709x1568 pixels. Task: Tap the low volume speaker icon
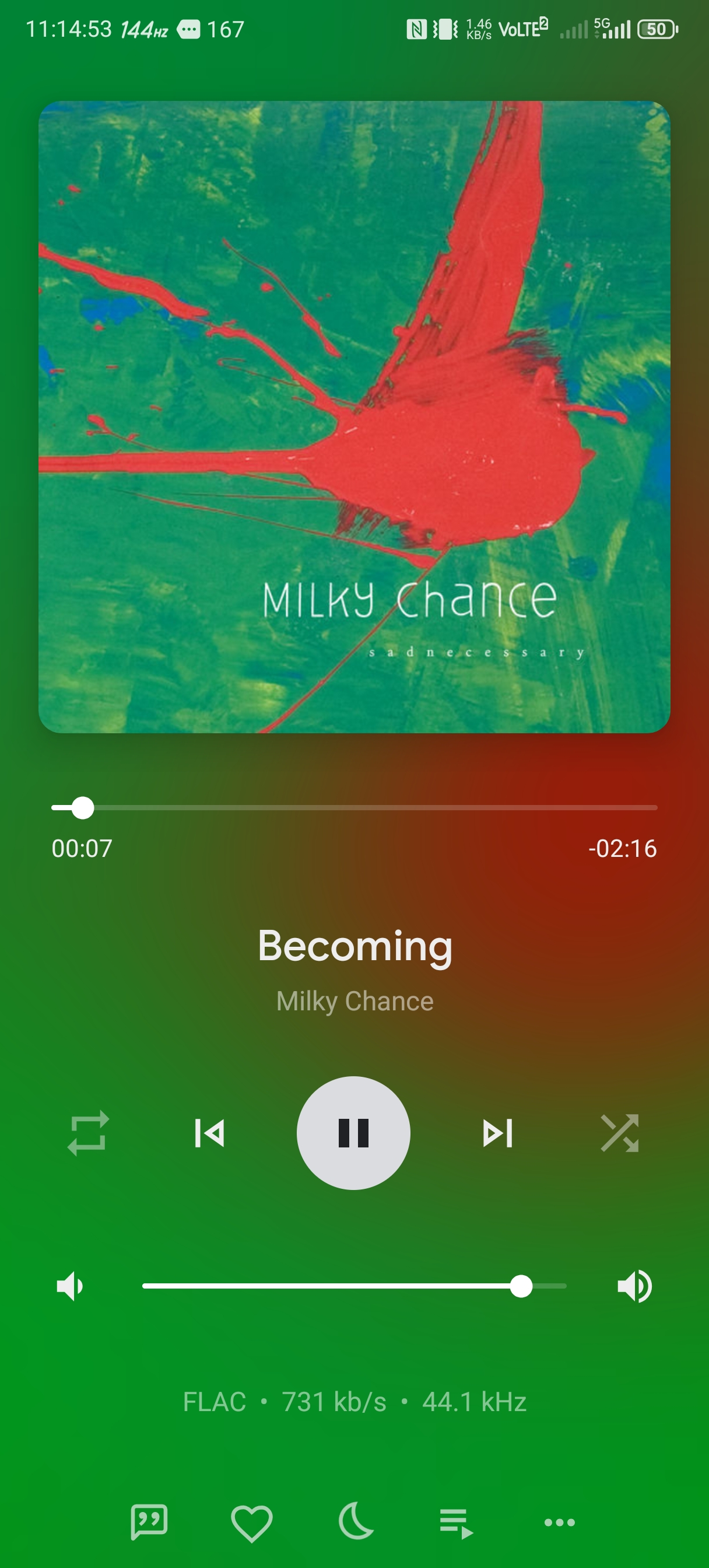[70, 1286]
